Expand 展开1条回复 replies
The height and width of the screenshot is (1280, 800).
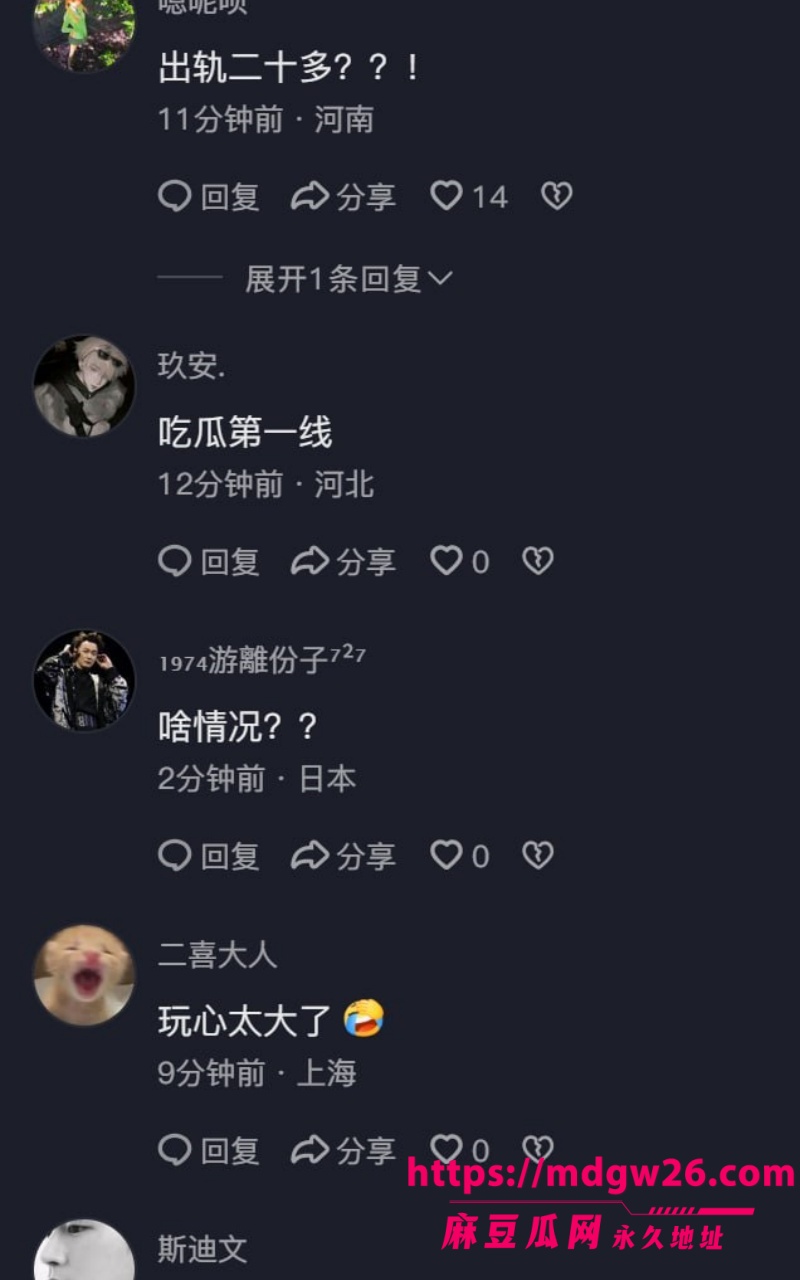(348, 279)
